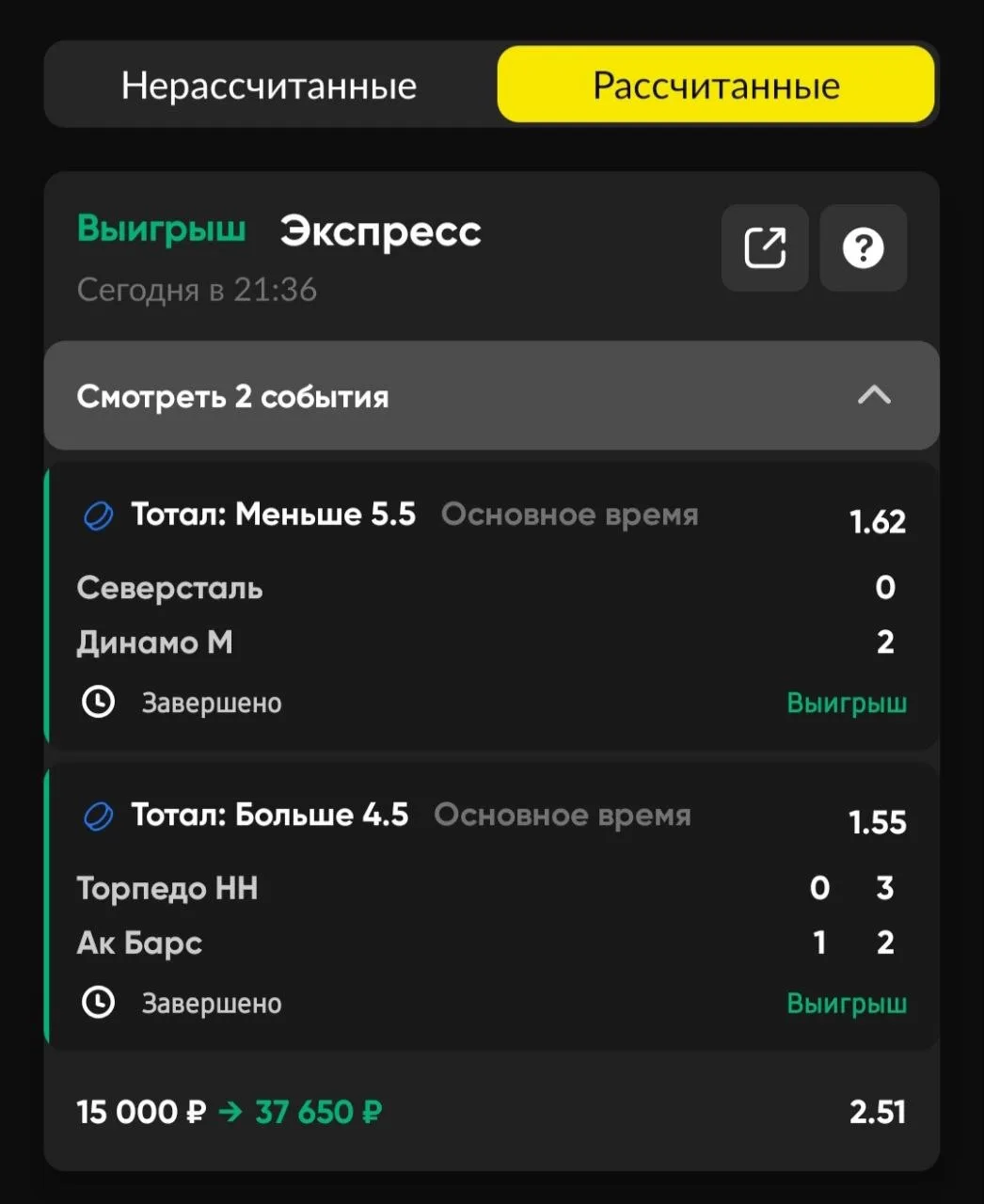Viewport: 984px width, 1204px height.
Task: Open the help question mark icon
Action: point(864,248)
